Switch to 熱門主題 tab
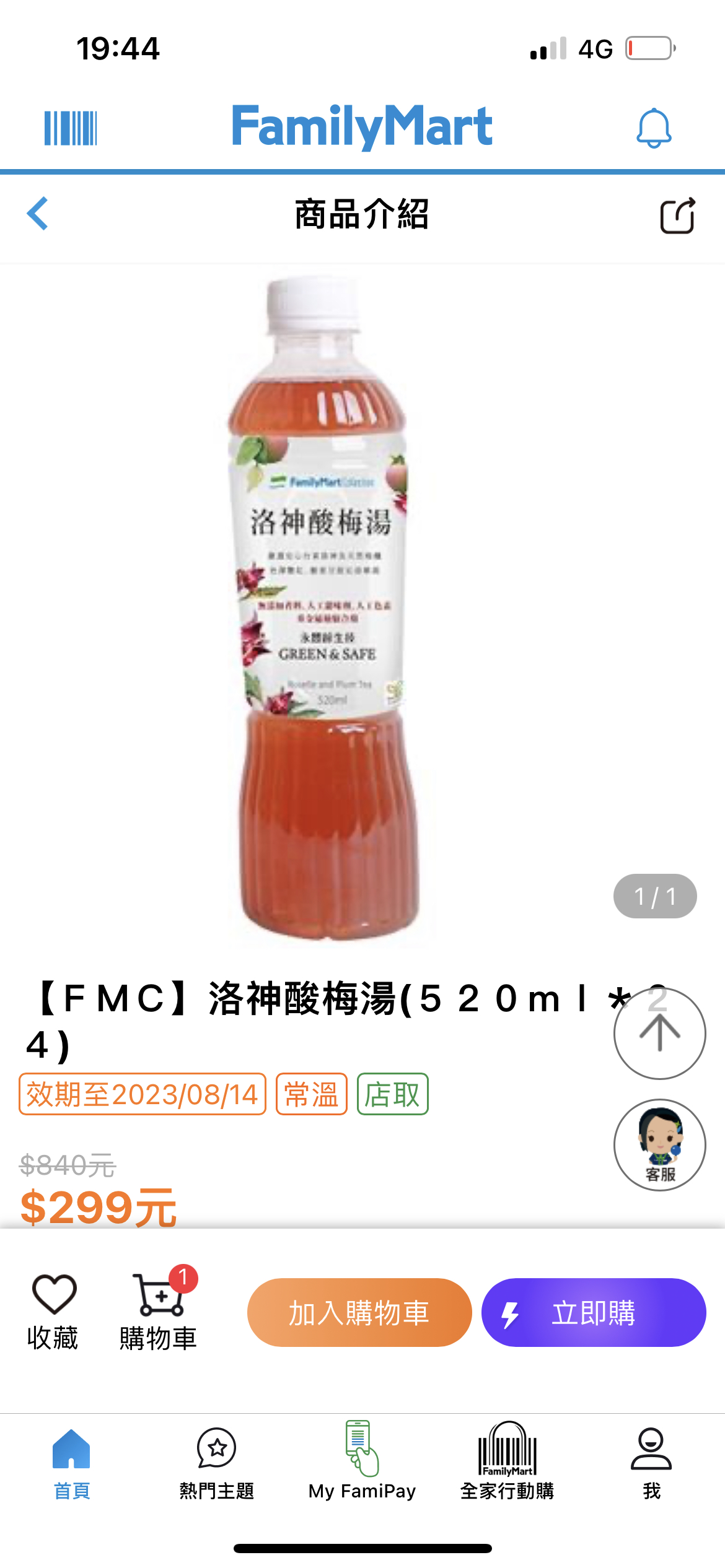725x1568 pixels. (217, 1464)
